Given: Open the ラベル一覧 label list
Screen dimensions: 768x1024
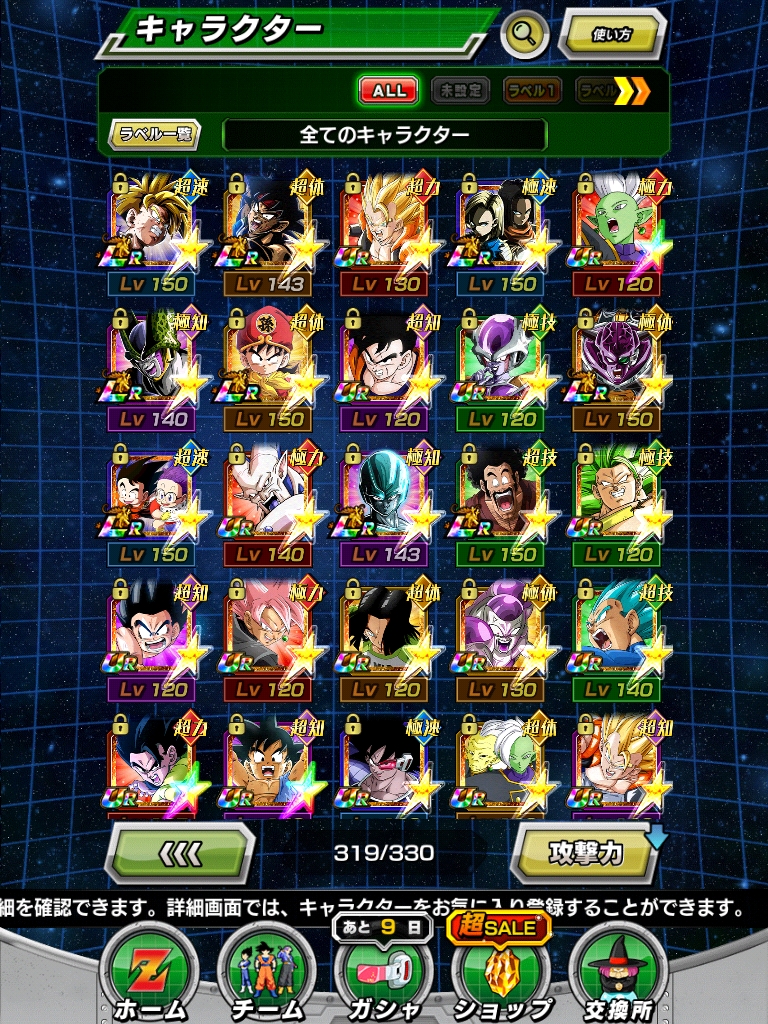Looking at the screenshot, I should click(x=156, y=134).
